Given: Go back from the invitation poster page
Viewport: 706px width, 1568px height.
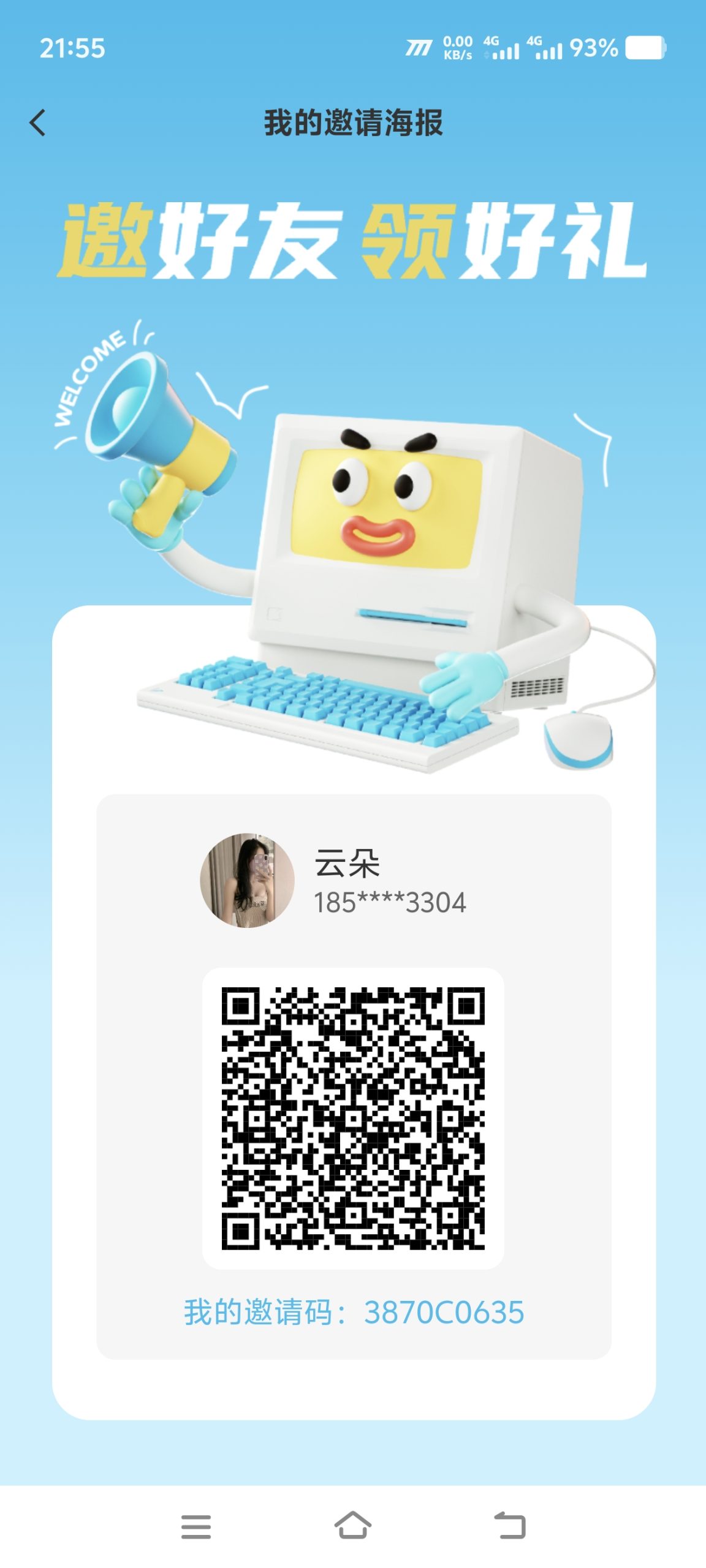Looking at the screenshot, I should pos(38,123).
